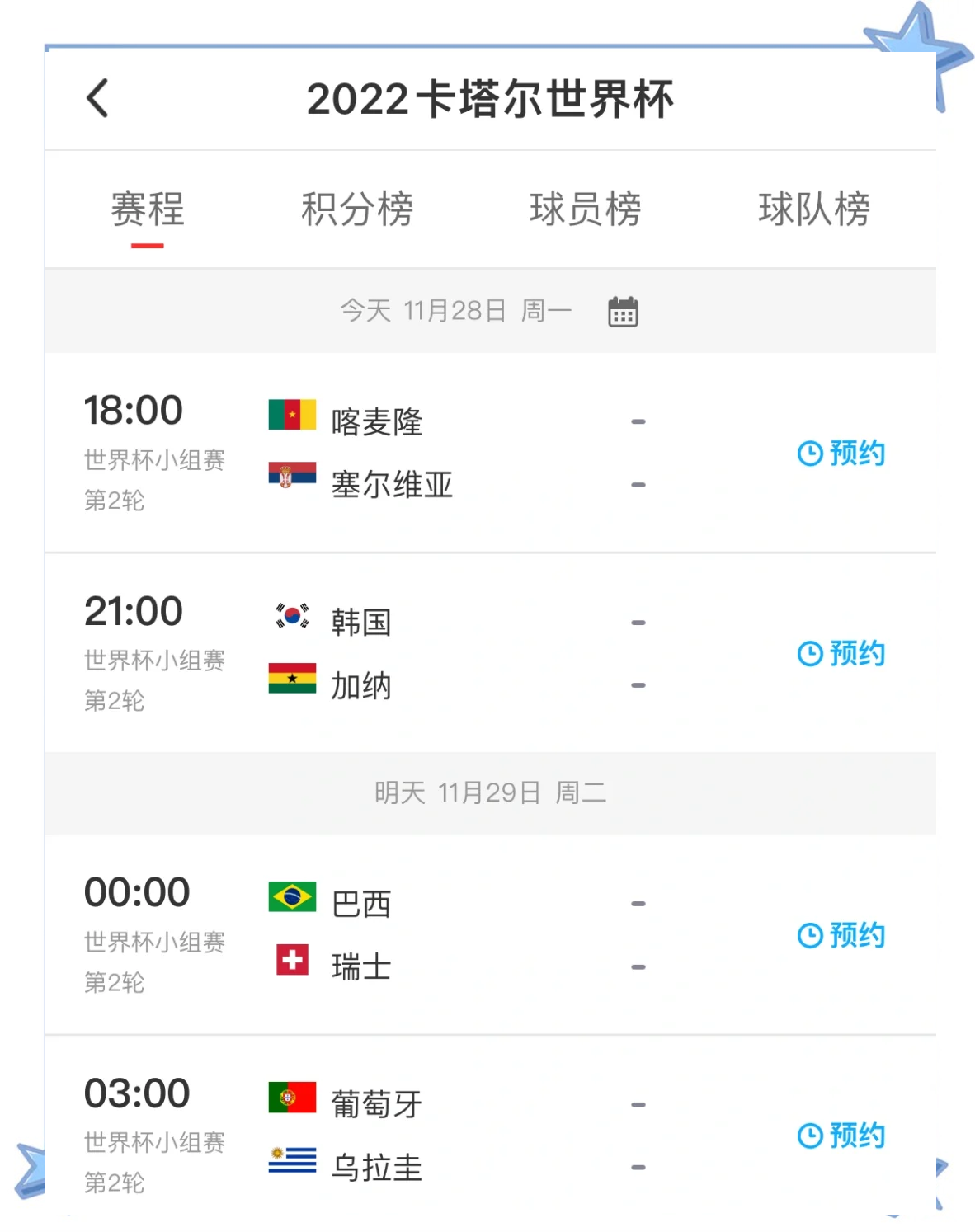Tap 预约 for the 喀麦隆 vs 塞尔维亚 match
The height and width of the screenshot is (1232, 975).
[x=841, y=453]
